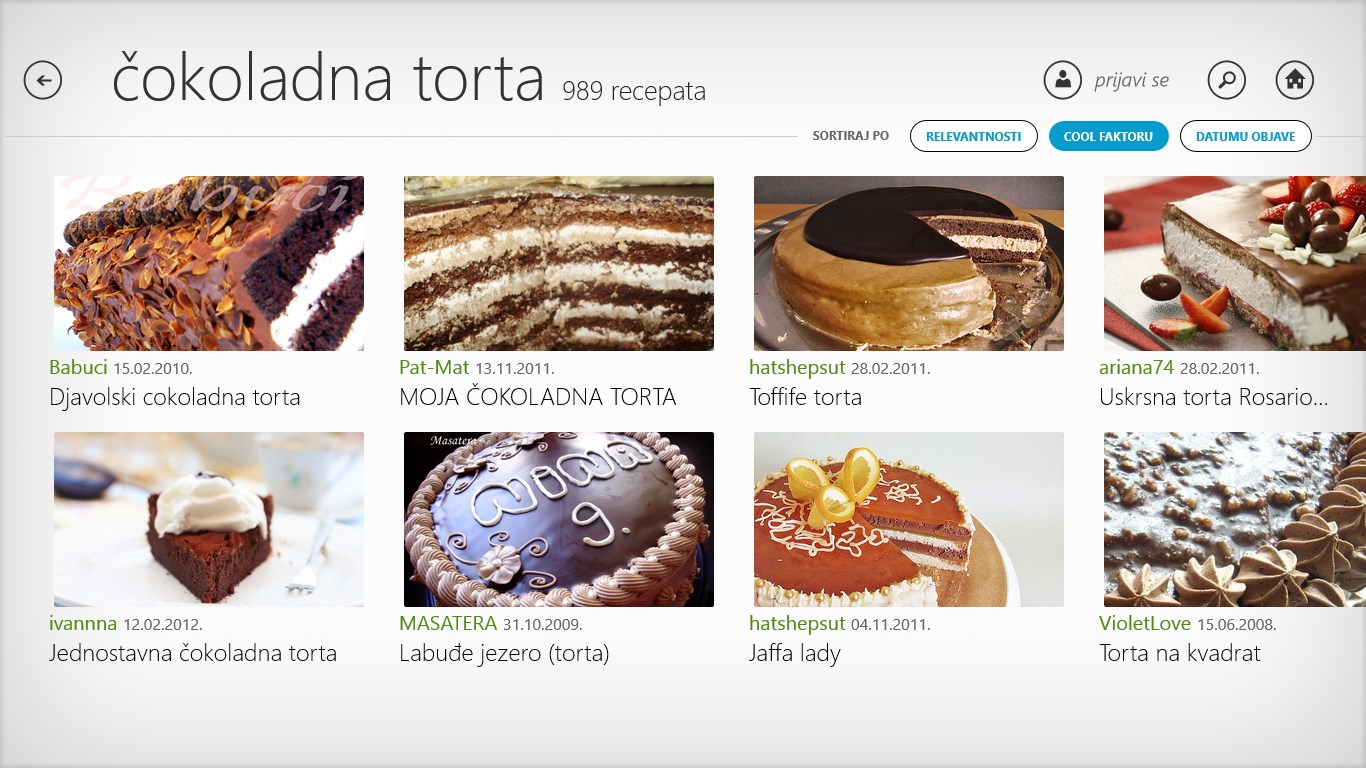Open Djavolski cokoladna torta recipe
Viewport: 1366px width, 768px height.
[209, 264]
